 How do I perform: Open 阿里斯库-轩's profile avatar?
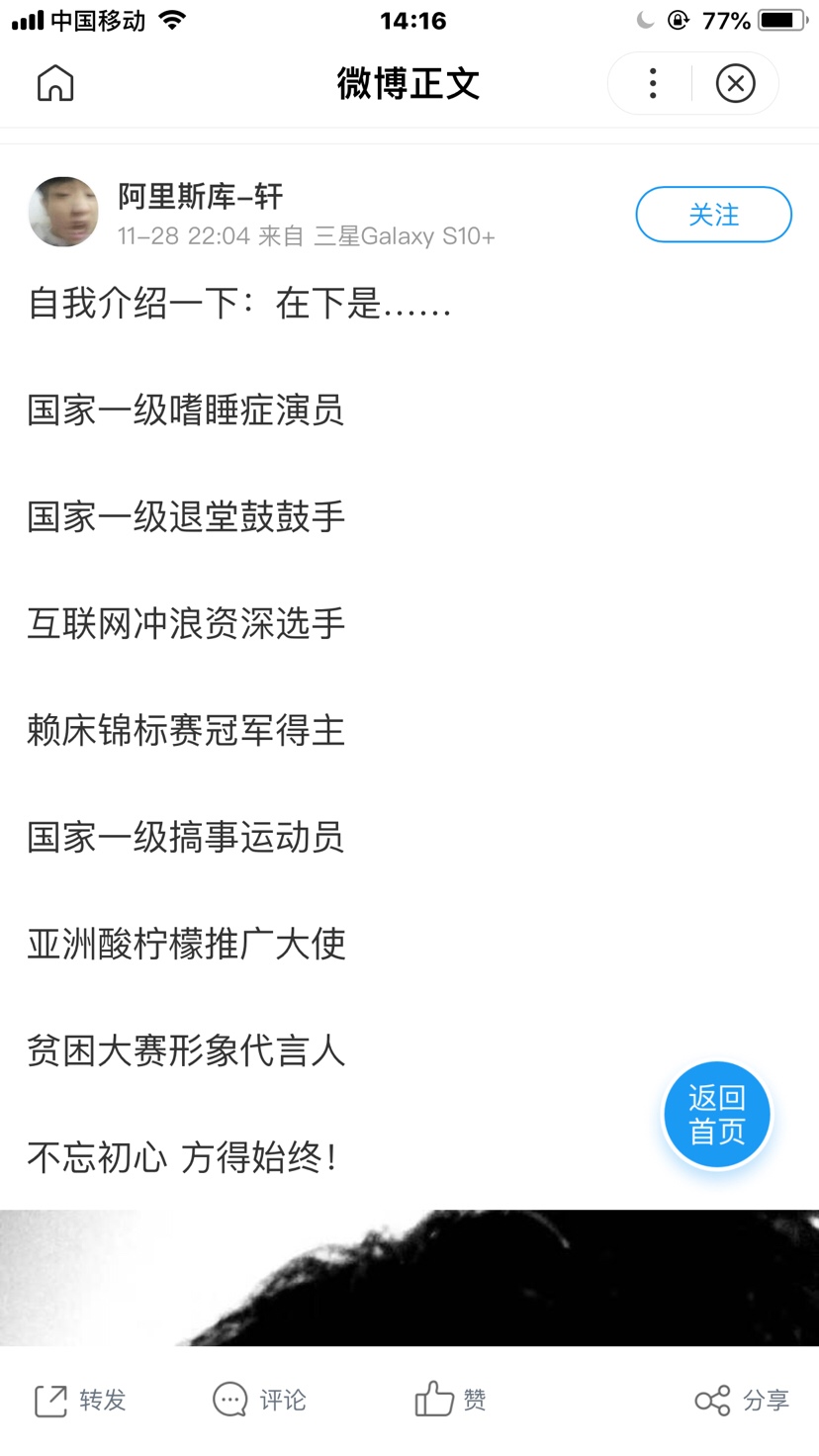[x=63, y=212]
